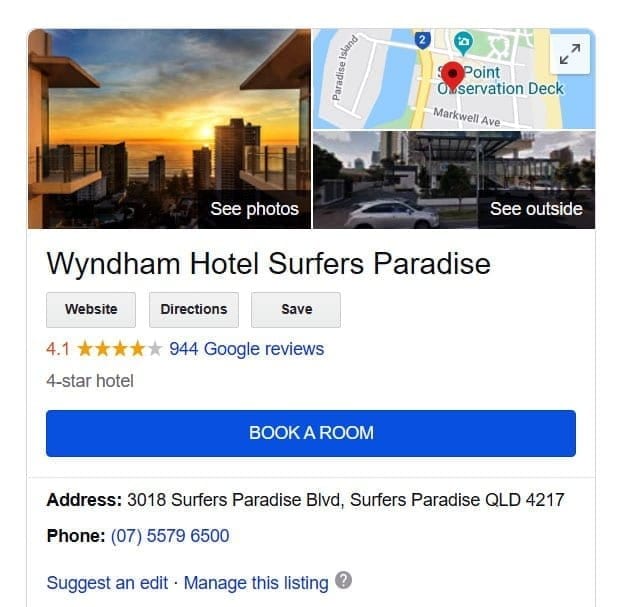The image size is (631, 607).
Task: Save this hotel listing
Action: pyautogui.click(x=296, y=309)
